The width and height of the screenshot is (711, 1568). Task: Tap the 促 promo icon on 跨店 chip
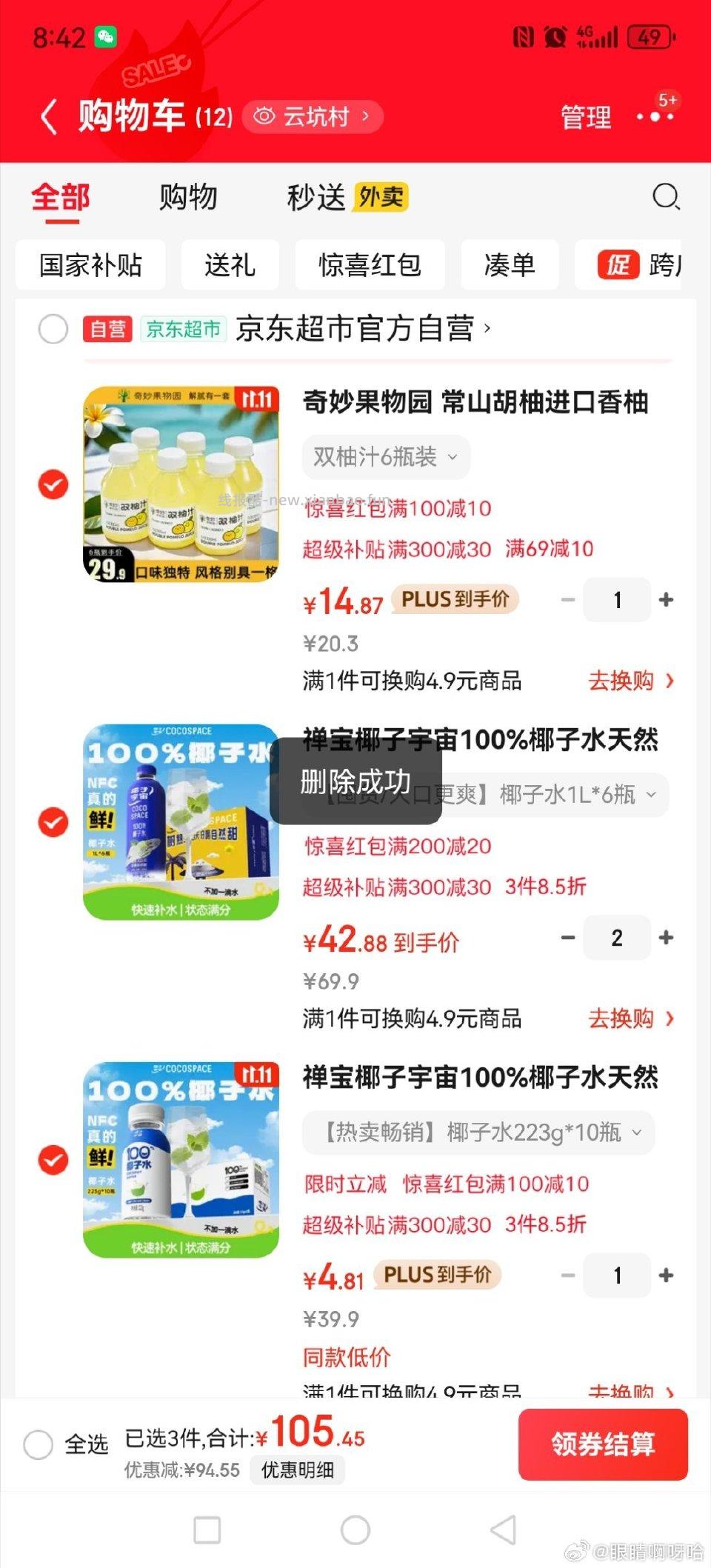pyautogui.click(x=621, y=265)
